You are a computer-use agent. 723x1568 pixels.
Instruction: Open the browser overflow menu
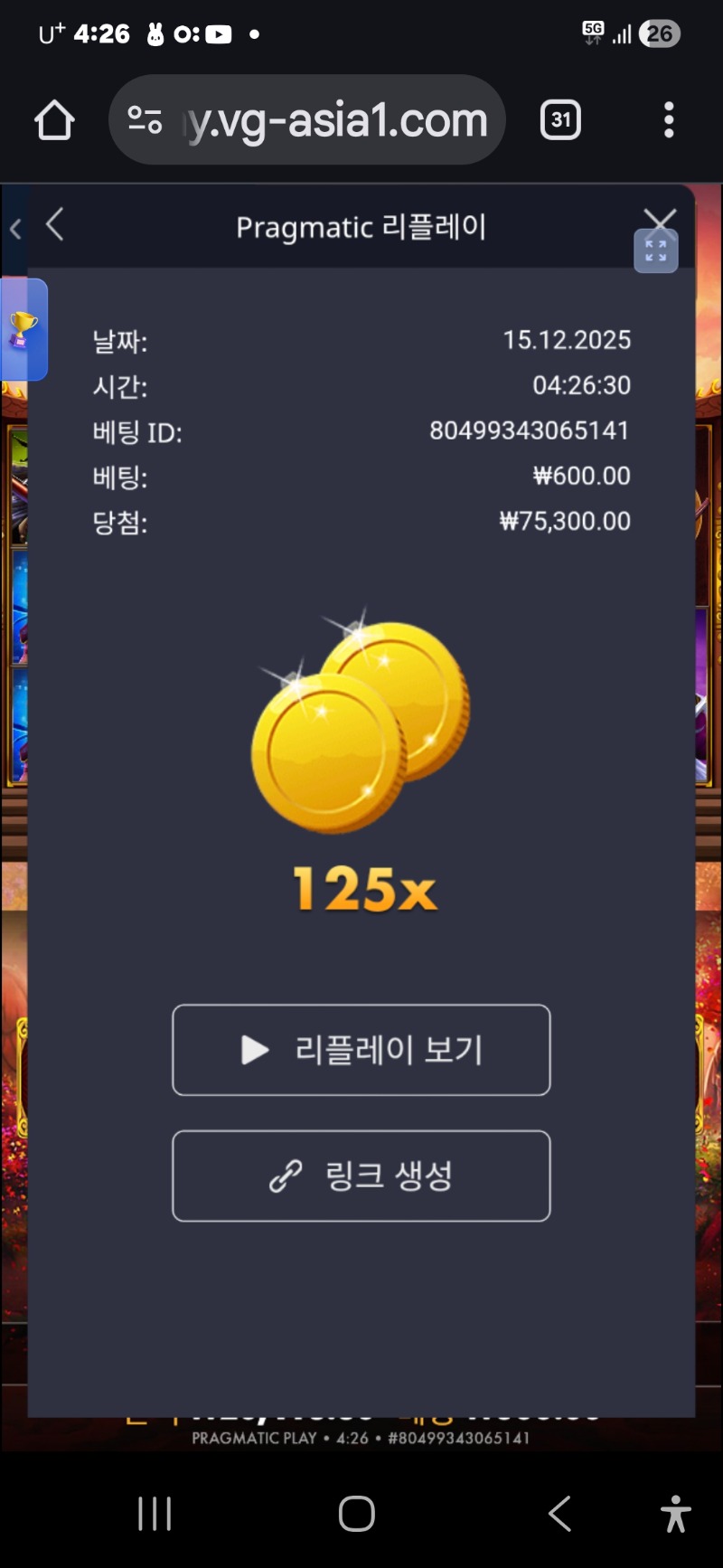pyautogui.click(x=669, y=120)
